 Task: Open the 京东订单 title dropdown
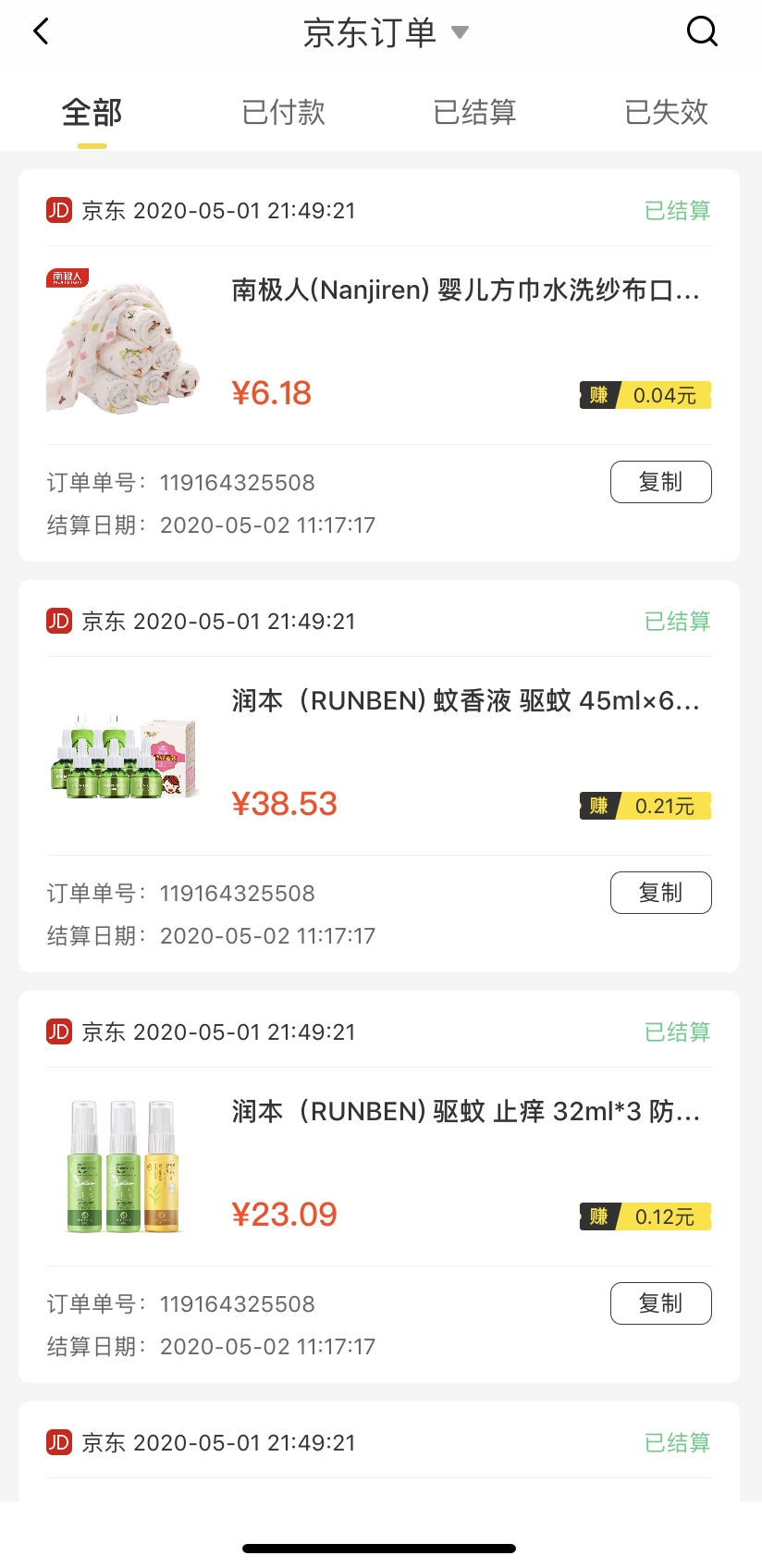pyautogui.click(x=381, y=31)
